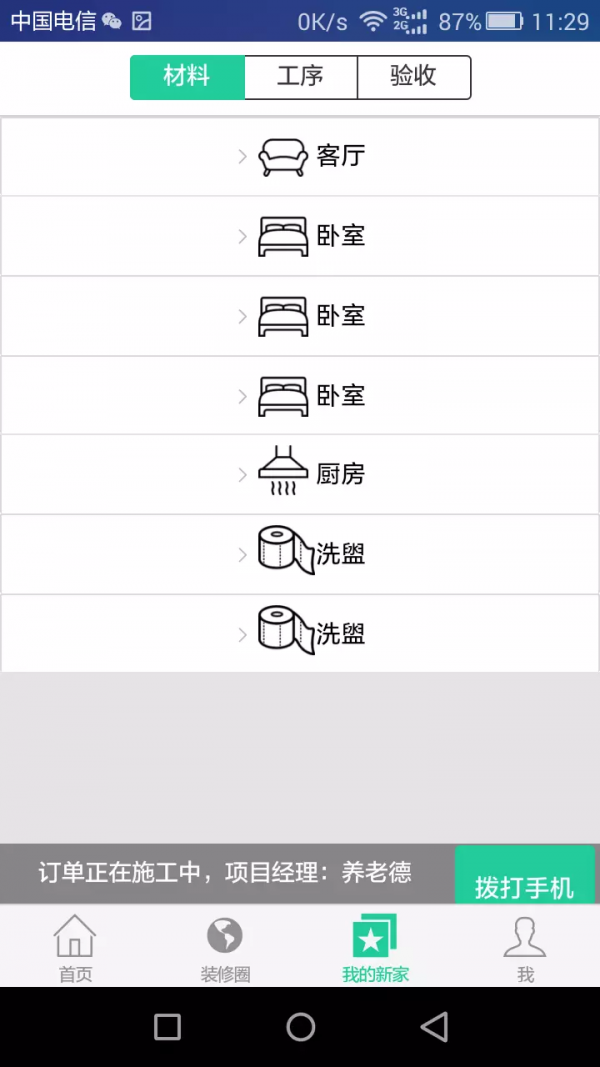The height and width of the screenshot is (1067, 600).
Task: Go to the system home screen
Action: click(300, 1027)
